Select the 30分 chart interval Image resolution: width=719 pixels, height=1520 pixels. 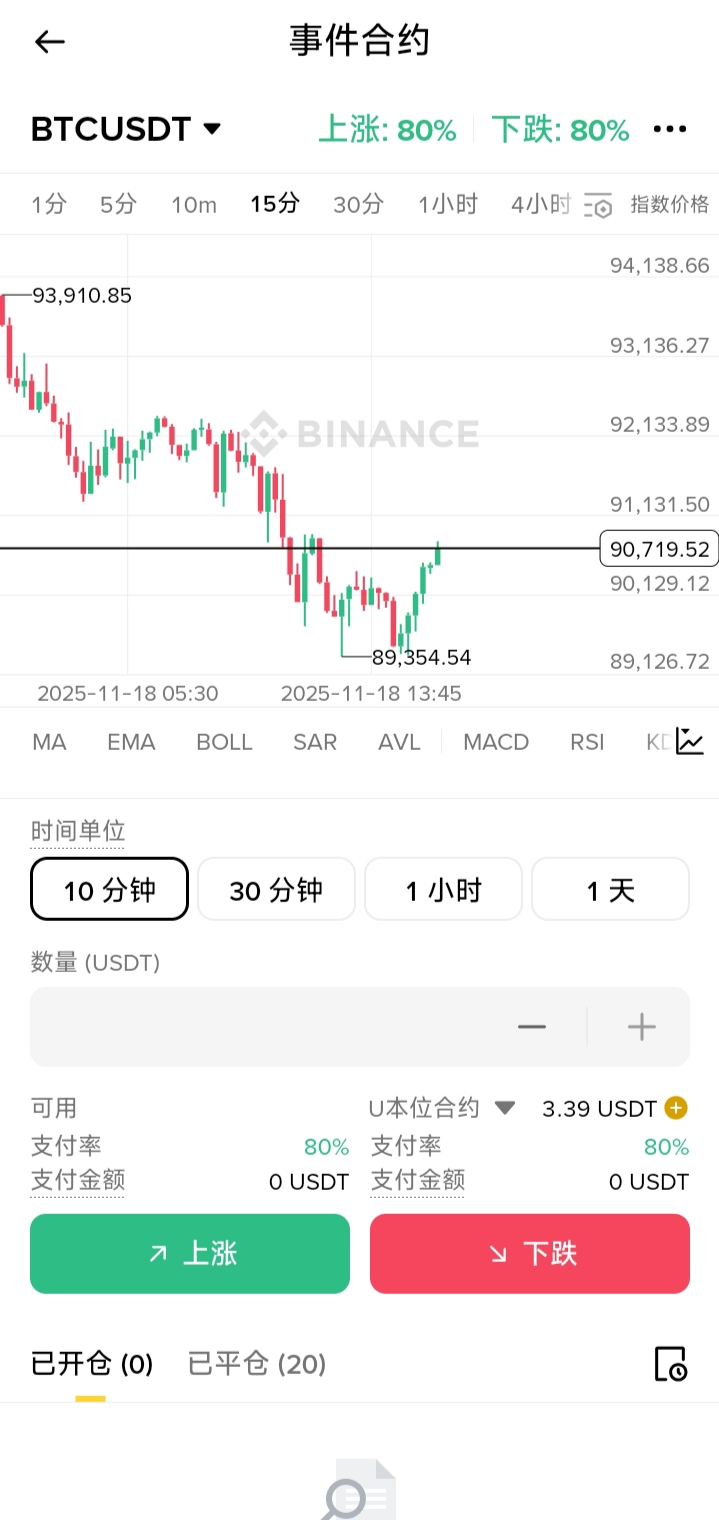tap(358, 205)
